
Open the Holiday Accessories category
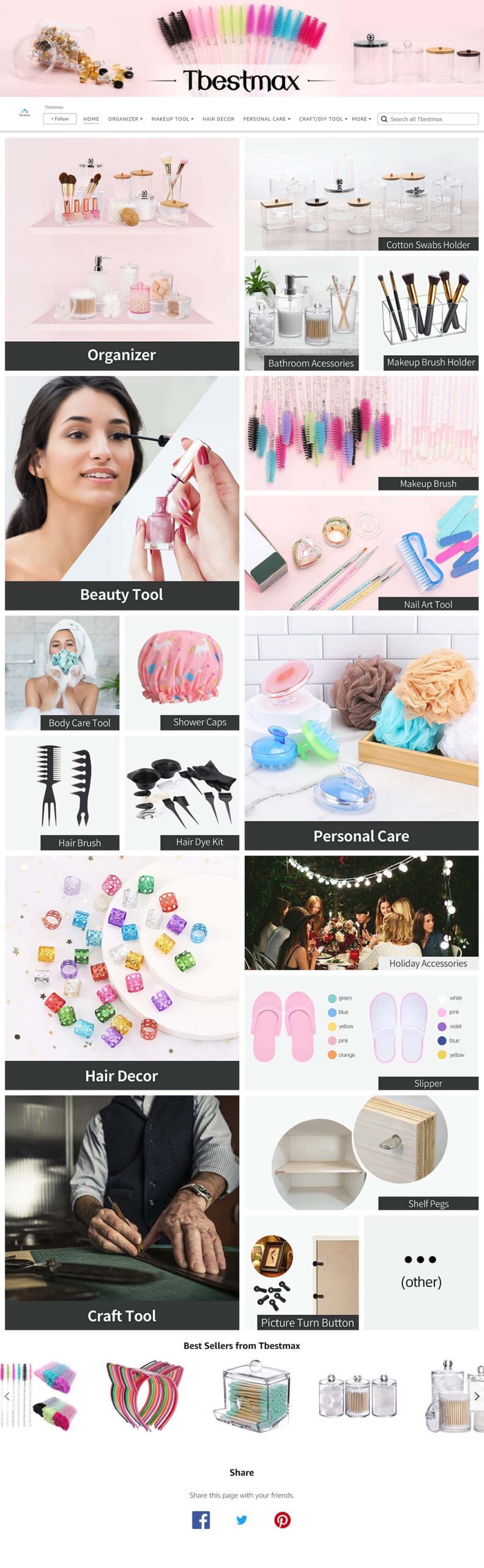[361, 912]
